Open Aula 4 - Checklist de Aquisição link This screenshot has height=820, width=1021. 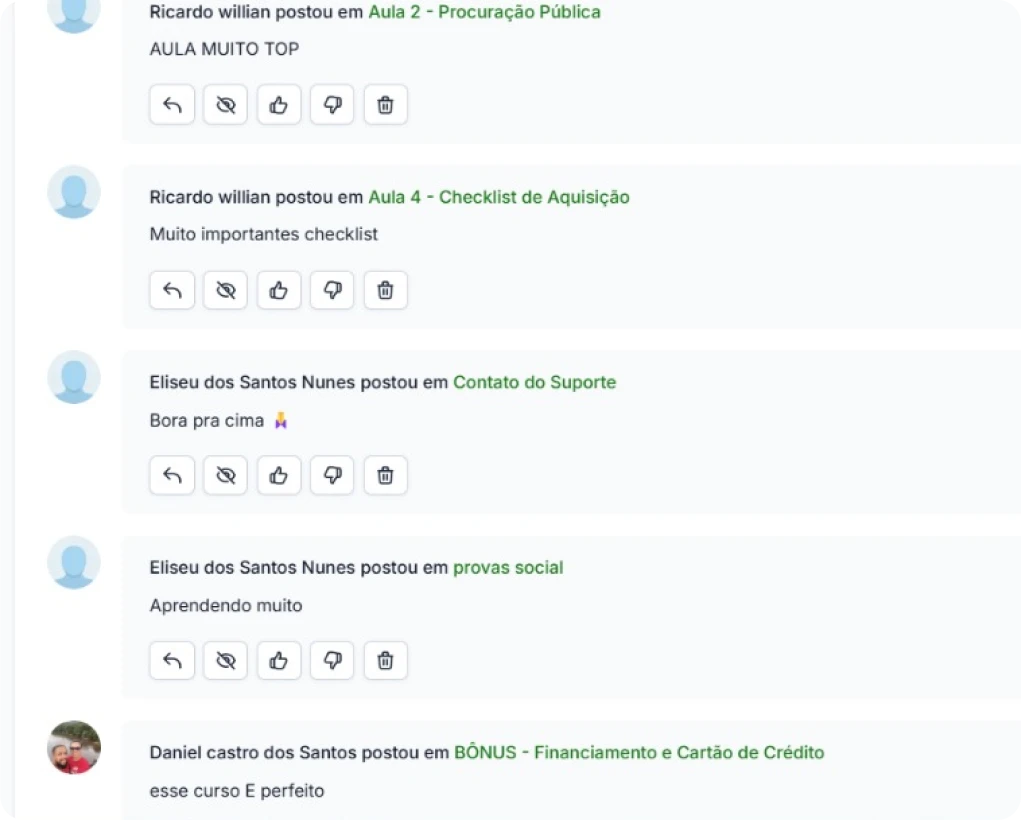pos(498,197)
